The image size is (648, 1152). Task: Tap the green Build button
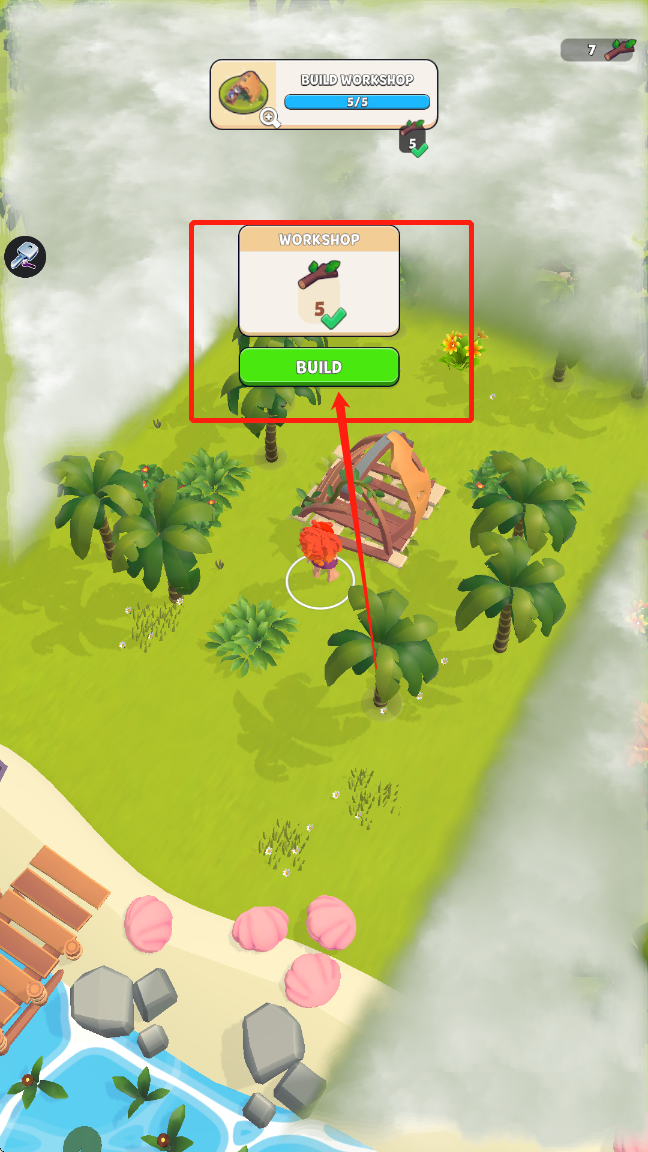[319, 367]
